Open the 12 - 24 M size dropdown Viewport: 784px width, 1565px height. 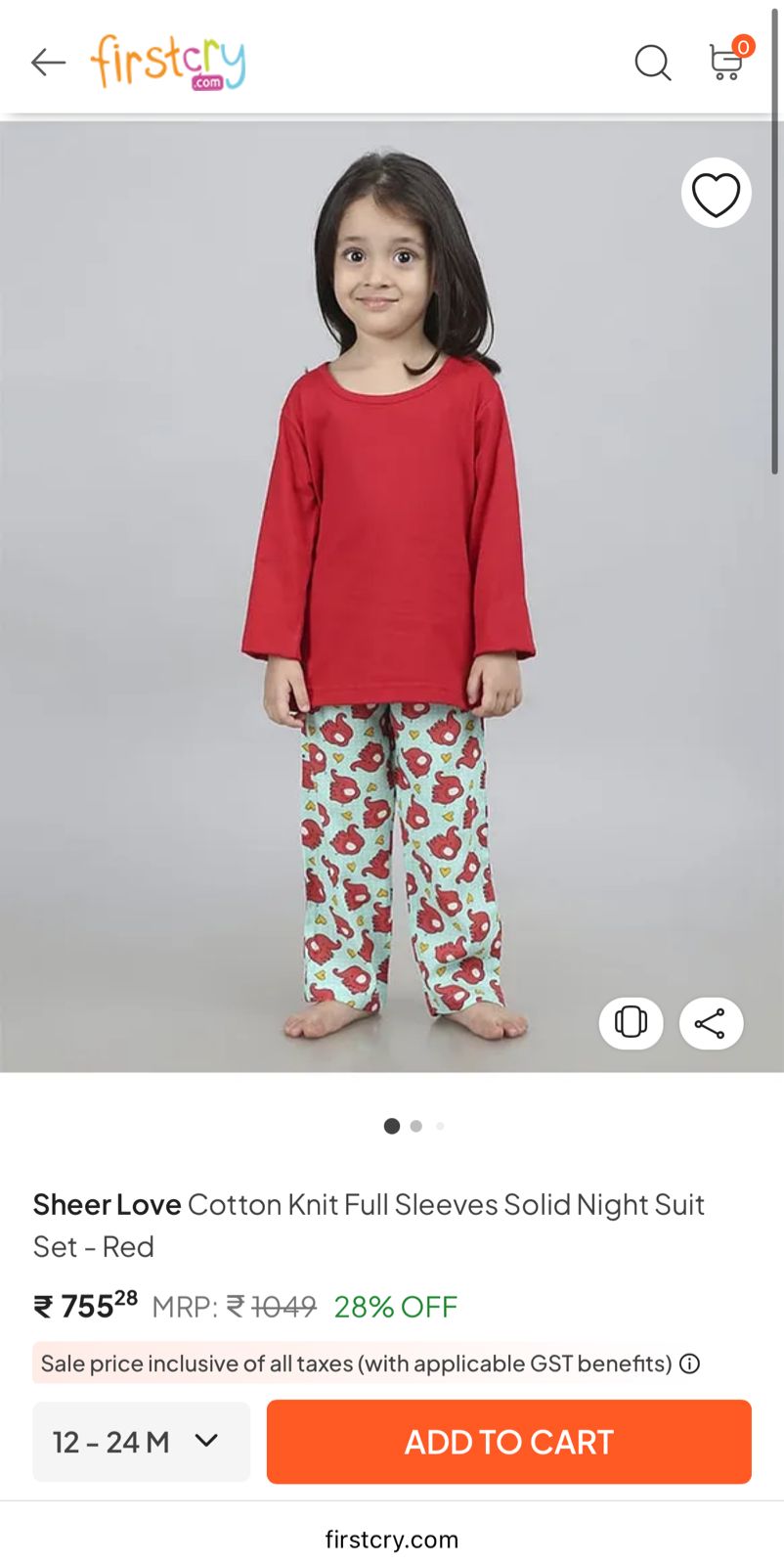[141, 1442]
